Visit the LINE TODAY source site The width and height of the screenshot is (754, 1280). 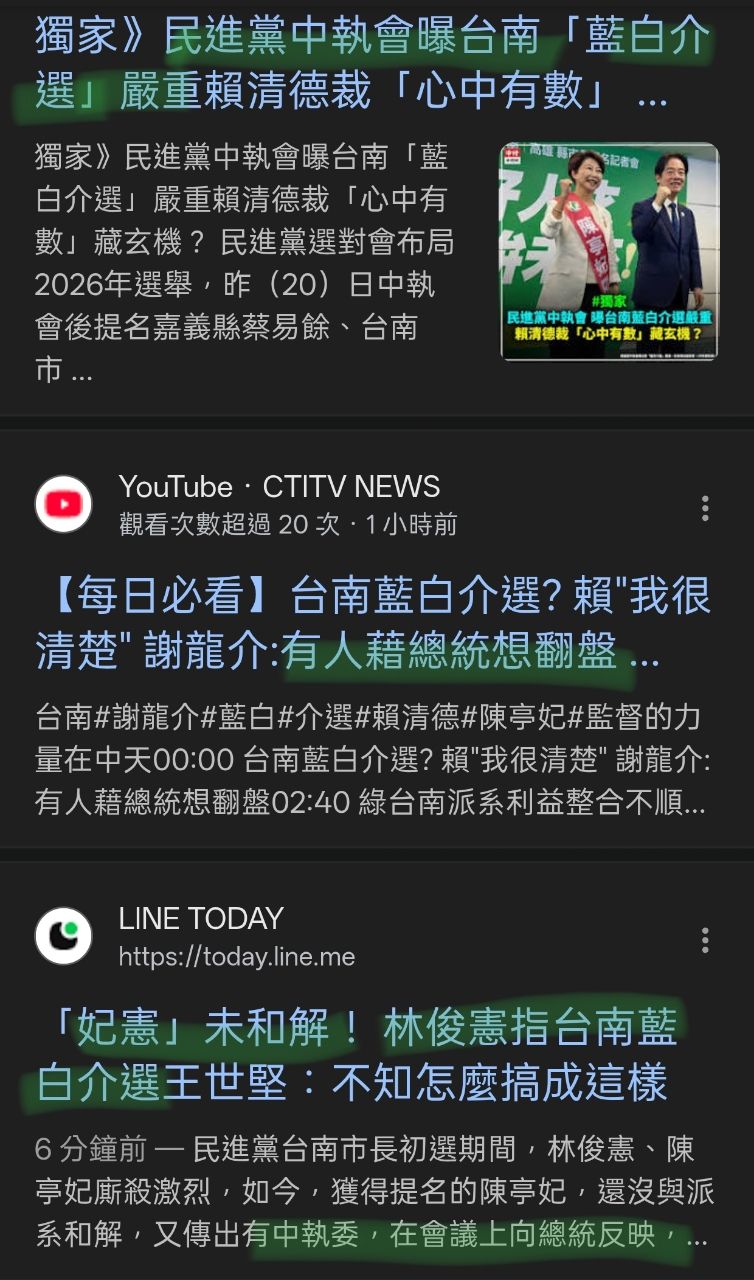236,937
